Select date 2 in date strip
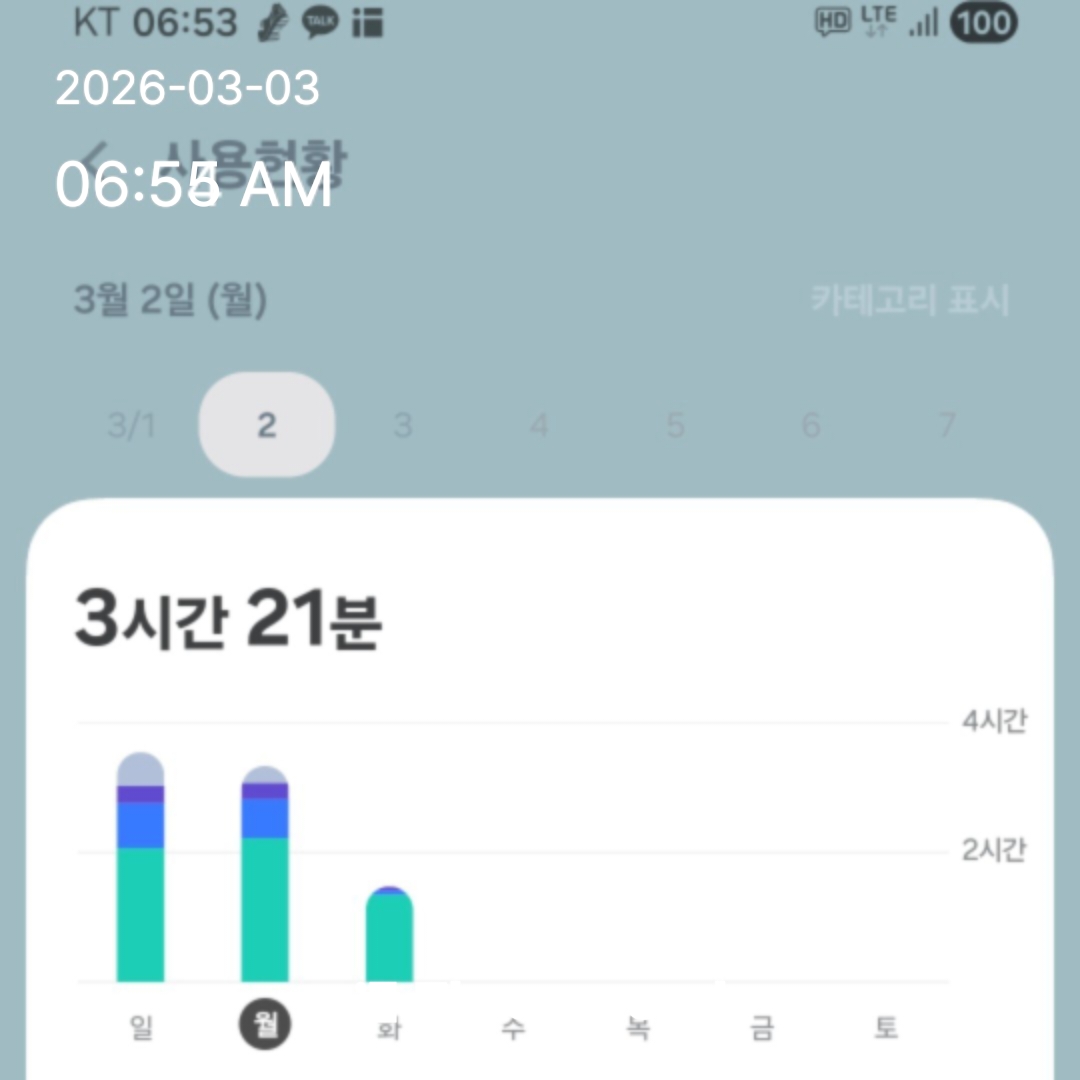1080x1080 pixels. coord(267,424)
